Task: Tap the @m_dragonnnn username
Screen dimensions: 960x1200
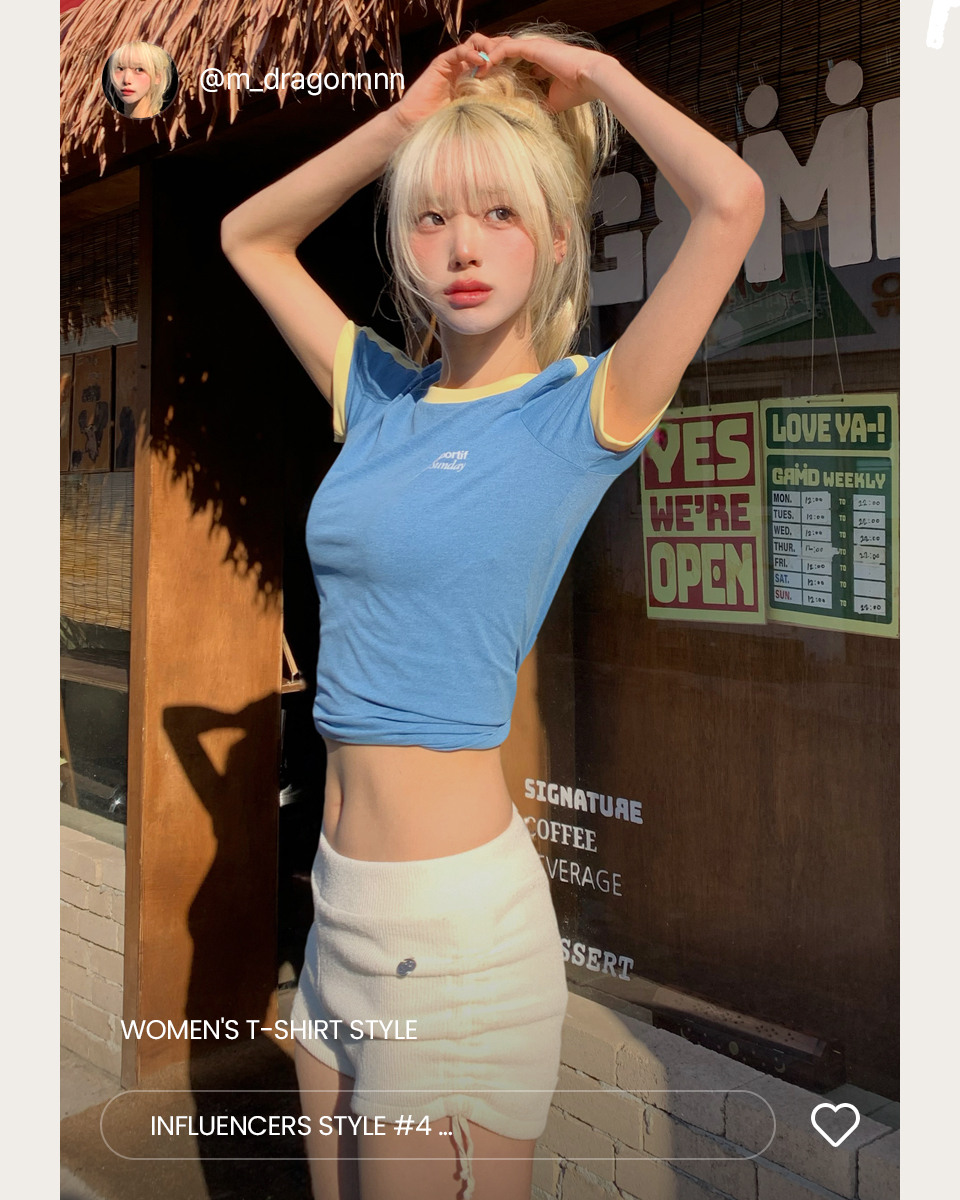Action: pos(302,80)
